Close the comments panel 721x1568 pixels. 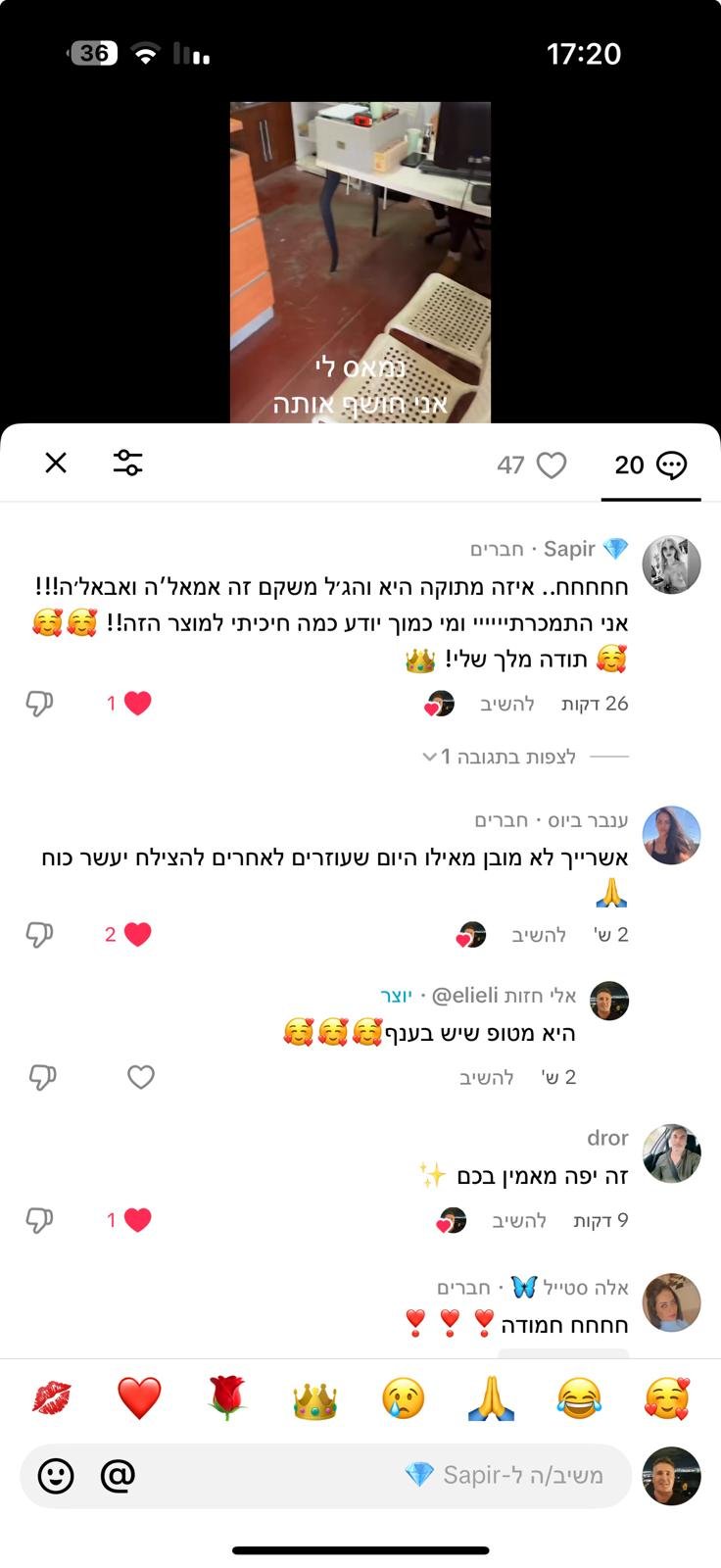pyautogui.click(x=56, y=463)
